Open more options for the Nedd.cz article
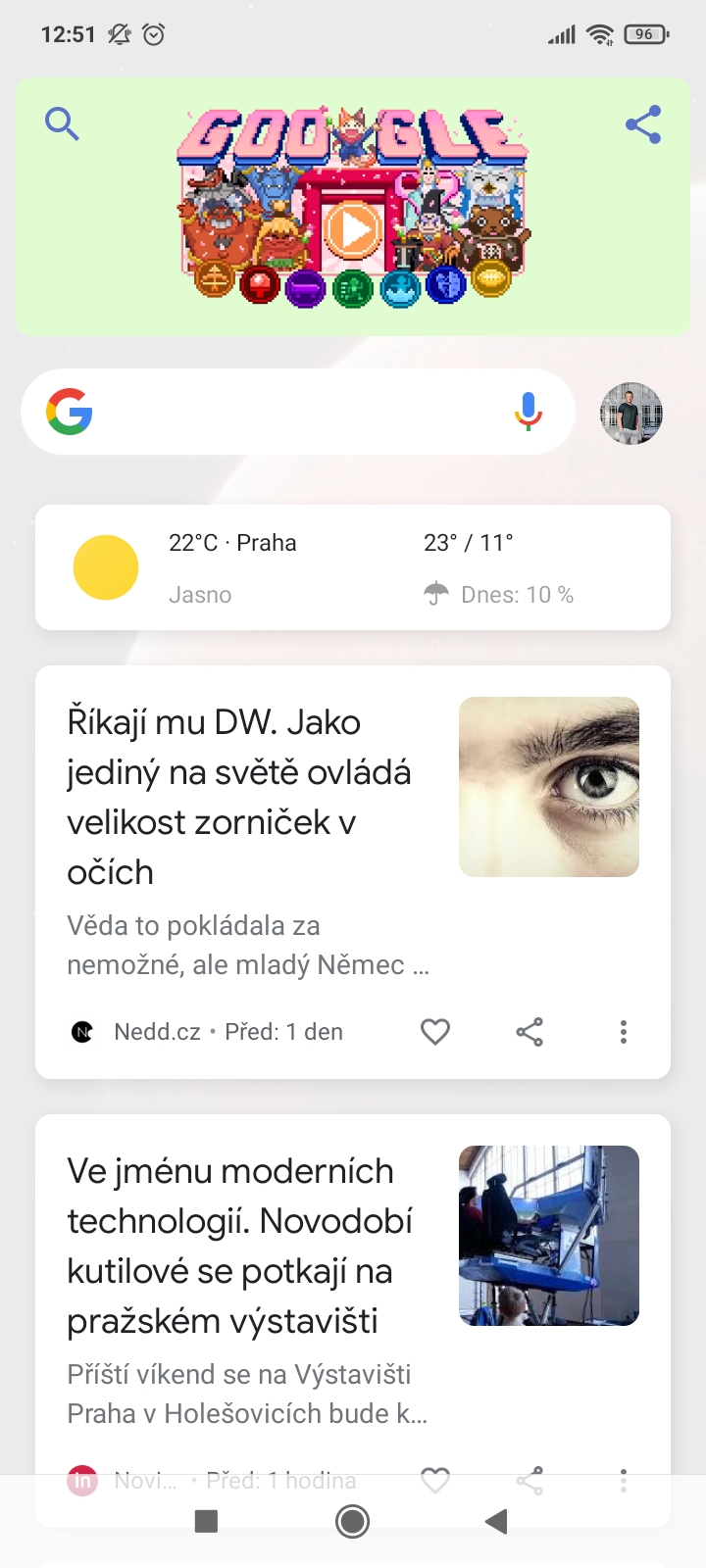 pyautogui.click(x=624, y=1032)
